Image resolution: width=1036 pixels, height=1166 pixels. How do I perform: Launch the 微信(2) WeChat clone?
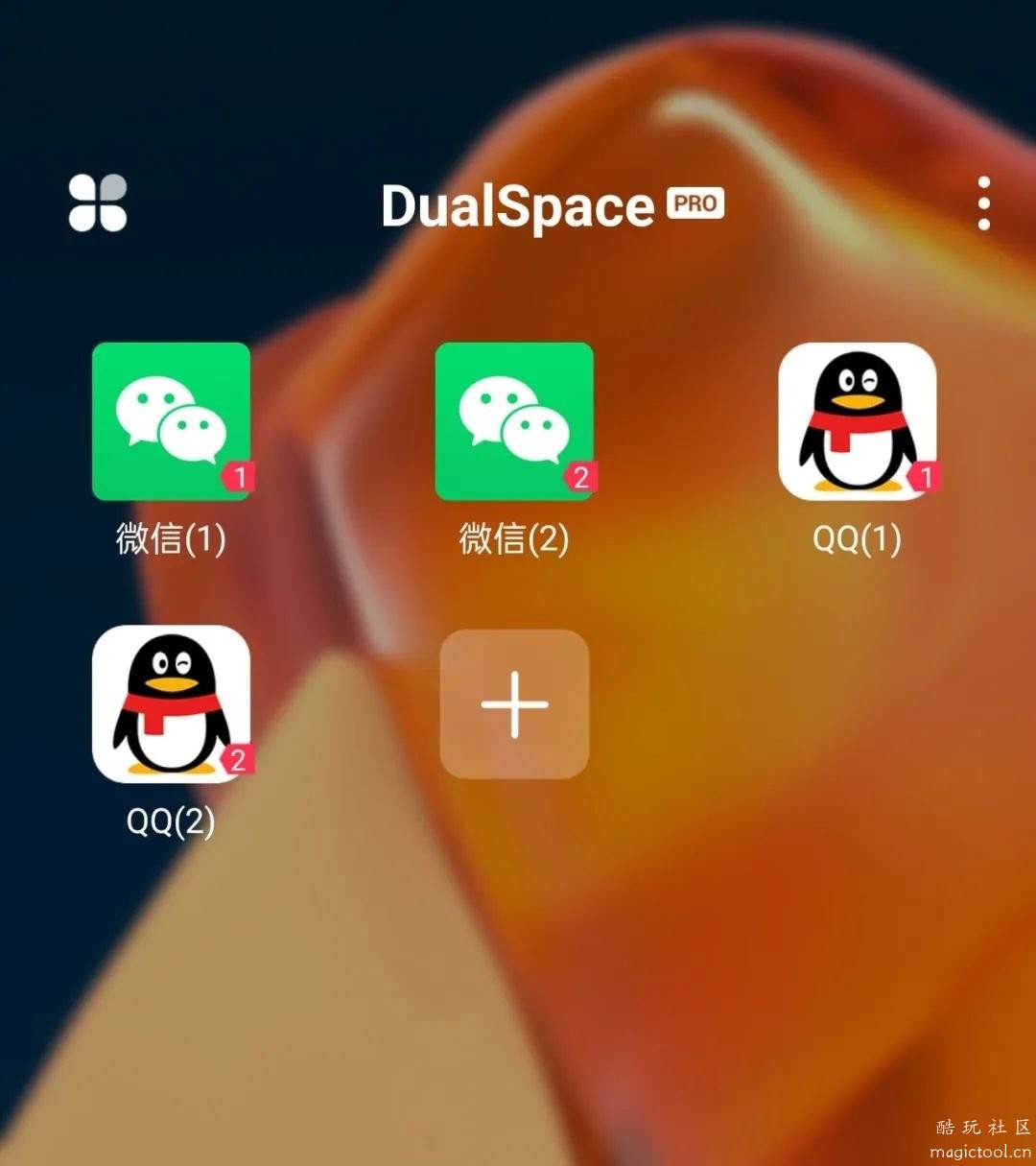514,420
